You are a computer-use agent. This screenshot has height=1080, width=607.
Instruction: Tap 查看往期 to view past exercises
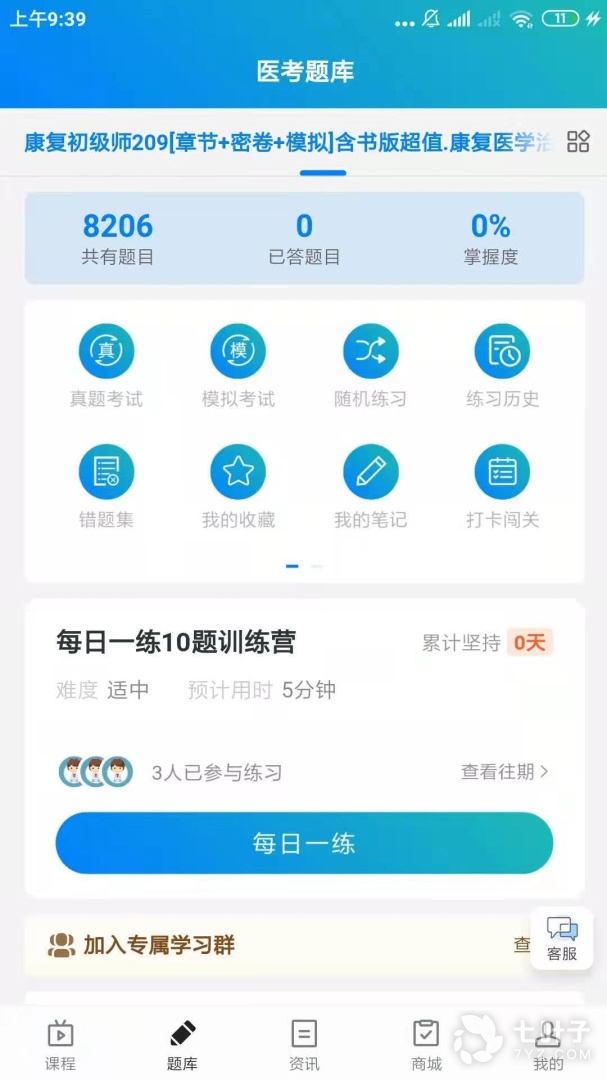pos(504,772)
